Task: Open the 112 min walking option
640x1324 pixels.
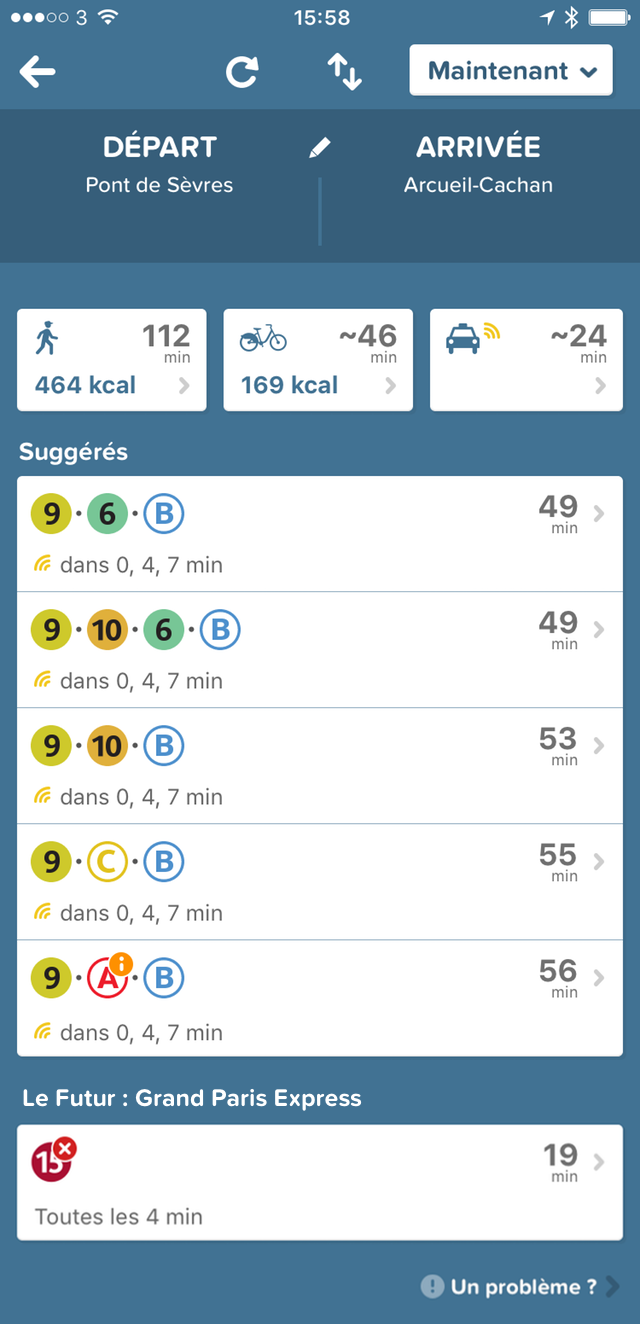Action: click(x=112, y=360)
